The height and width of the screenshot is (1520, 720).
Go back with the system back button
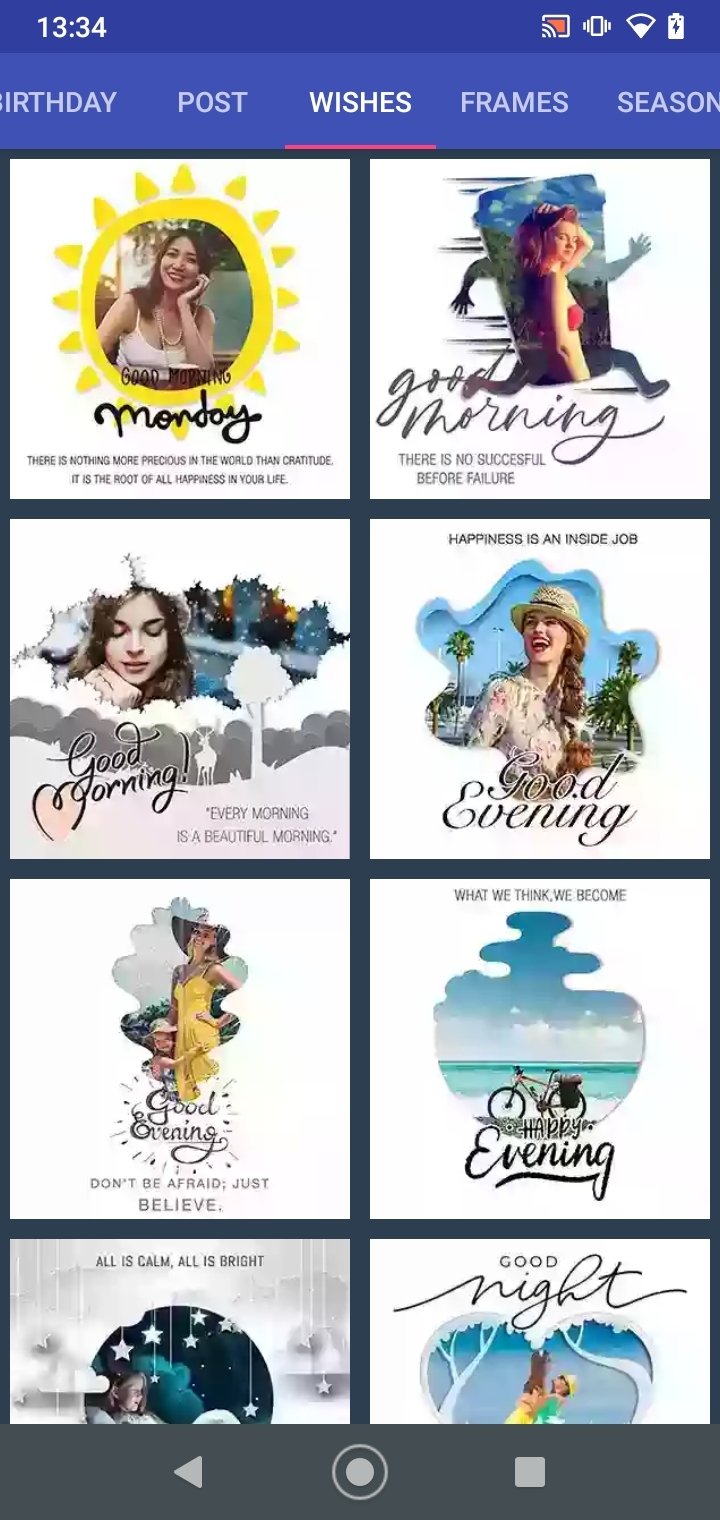click(x=188, y=1472)
